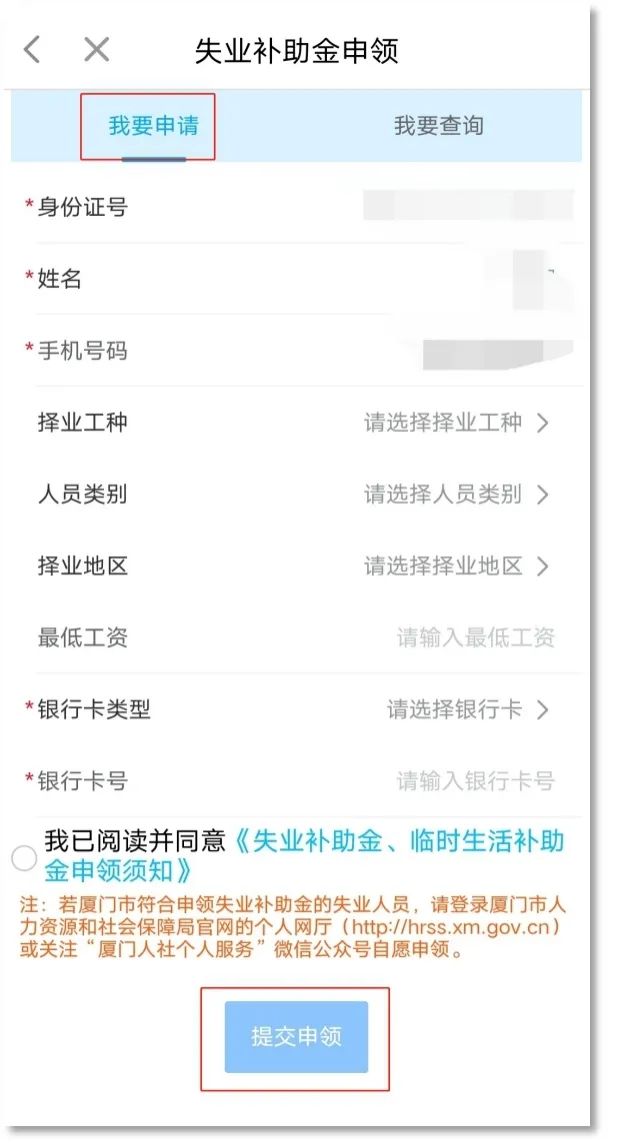Tap the 银行卡号 text field
The width and height of the screenshot is (622, 1143).
coord(475,781)
